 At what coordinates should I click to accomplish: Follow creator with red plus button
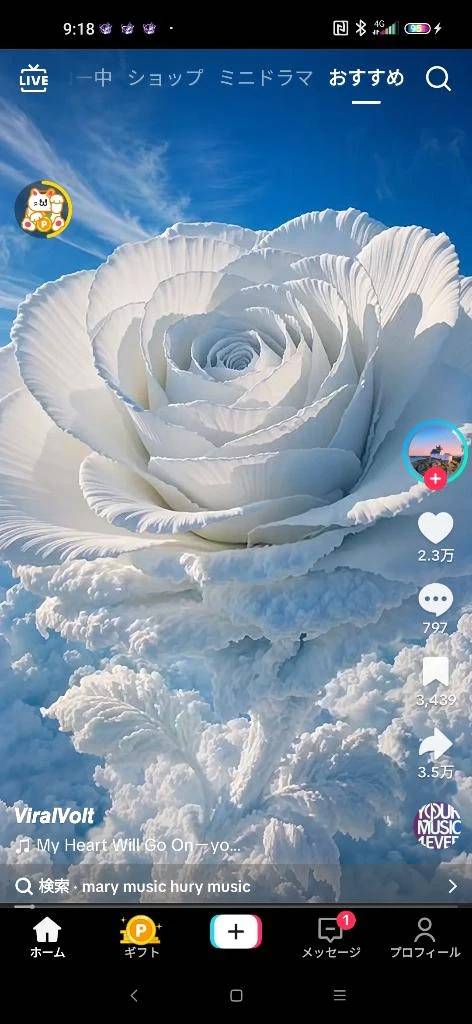(x=435, y=479)
